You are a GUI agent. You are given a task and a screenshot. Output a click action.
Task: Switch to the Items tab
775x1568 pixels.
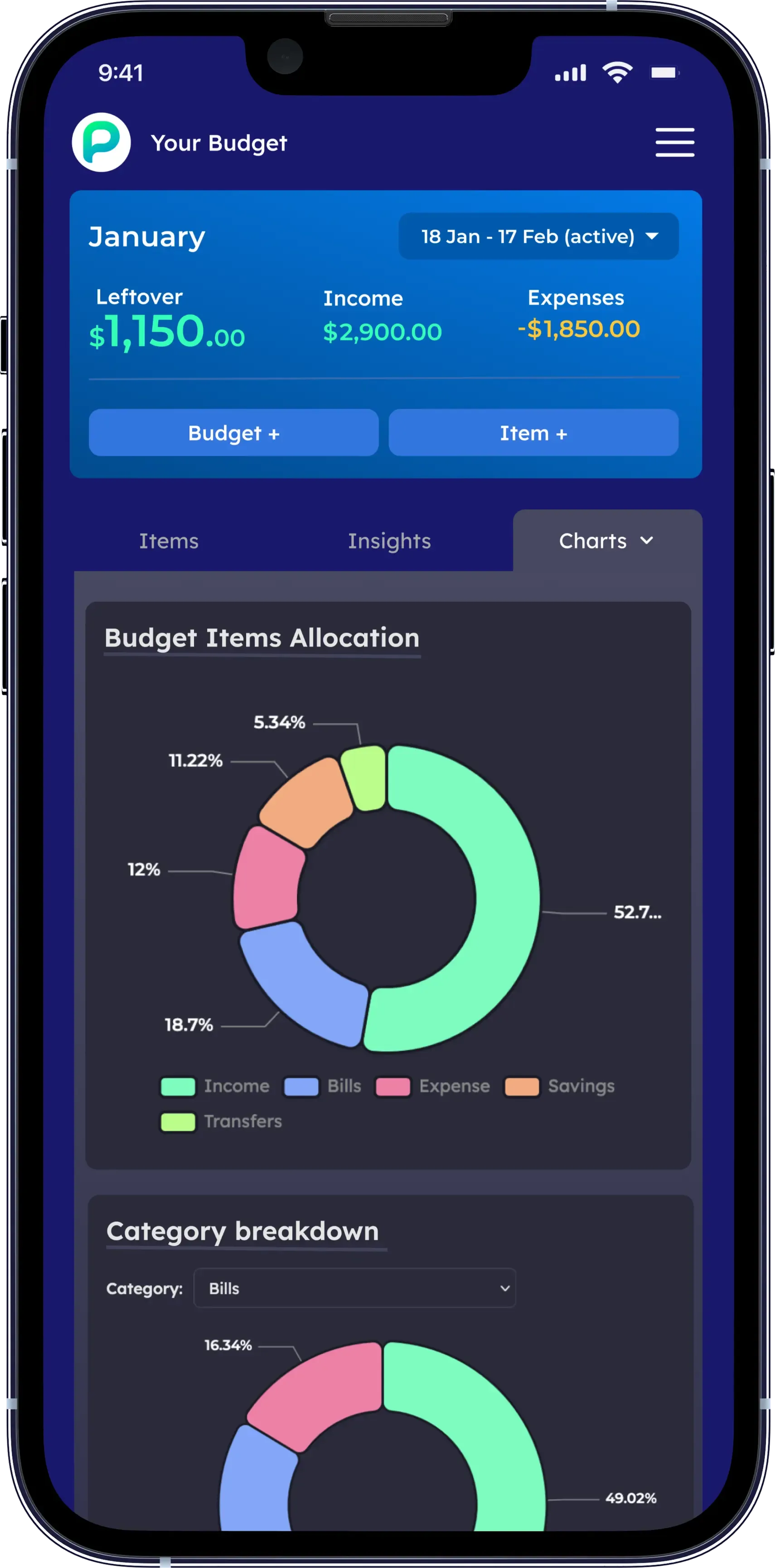pyautogui.click(x=169, y=541)
